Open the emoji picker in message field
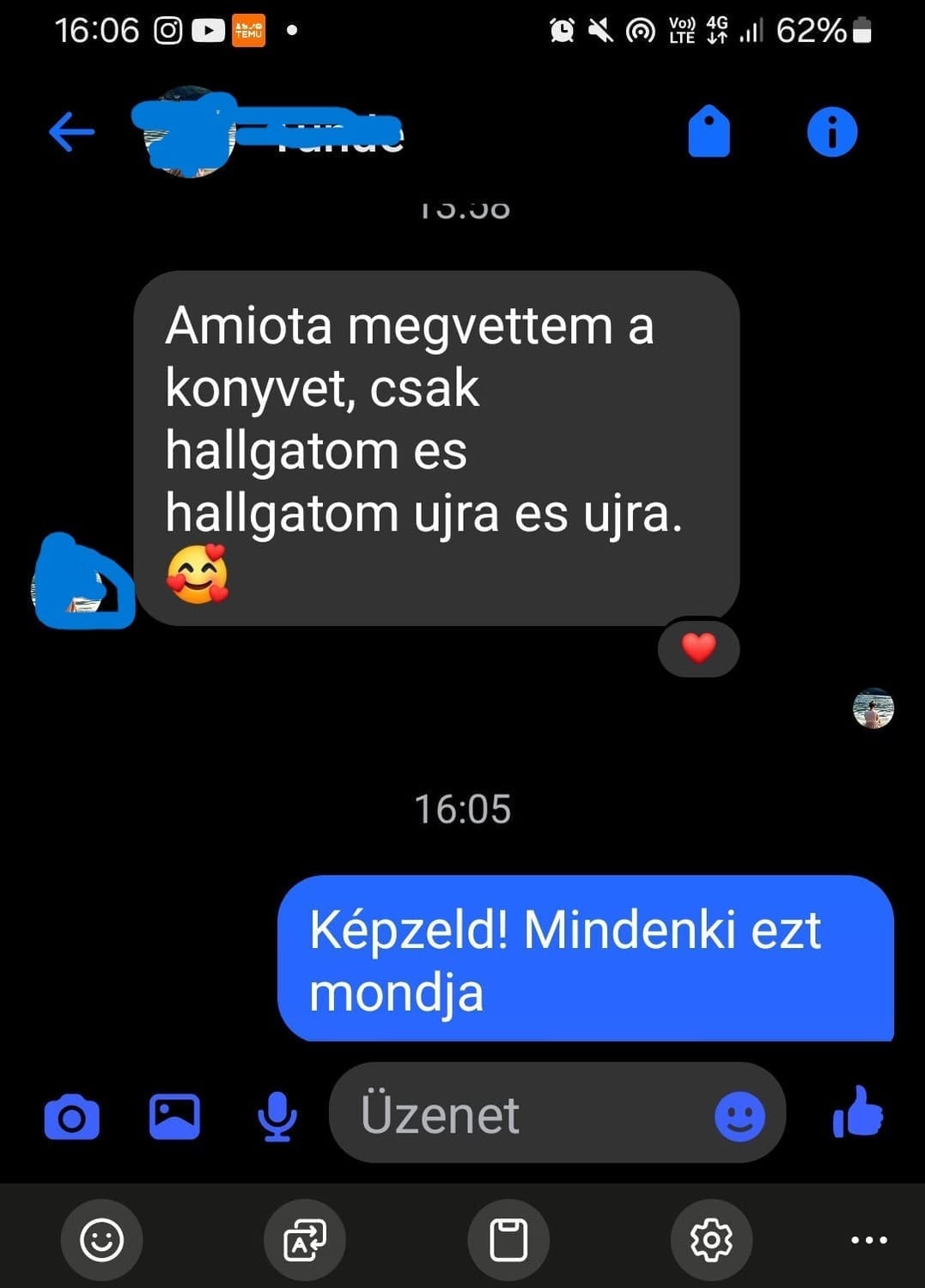Image resolution: width=925 pixels, height=1288 pixels. [739, 1116]
